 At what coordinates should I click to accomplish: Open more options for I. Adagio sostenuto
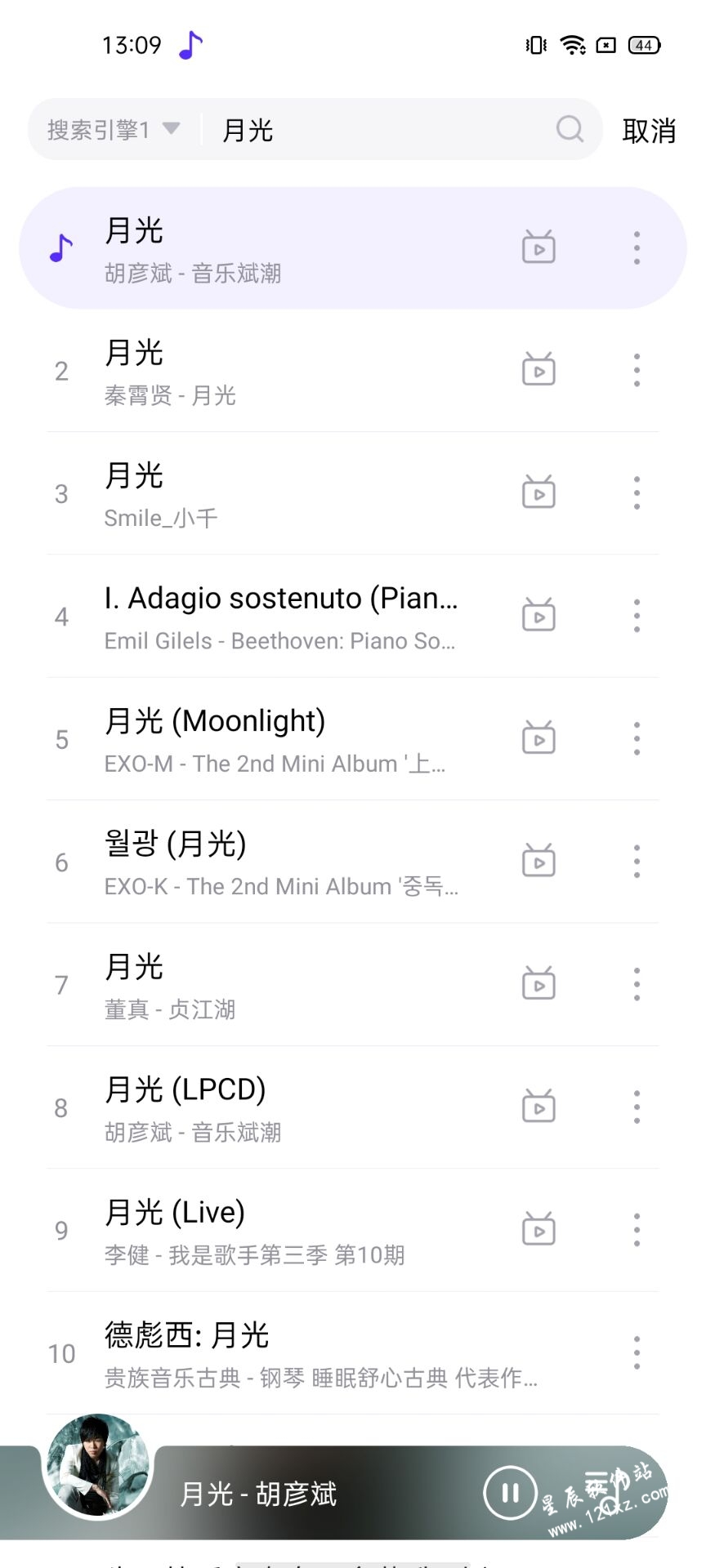point(637,616)
